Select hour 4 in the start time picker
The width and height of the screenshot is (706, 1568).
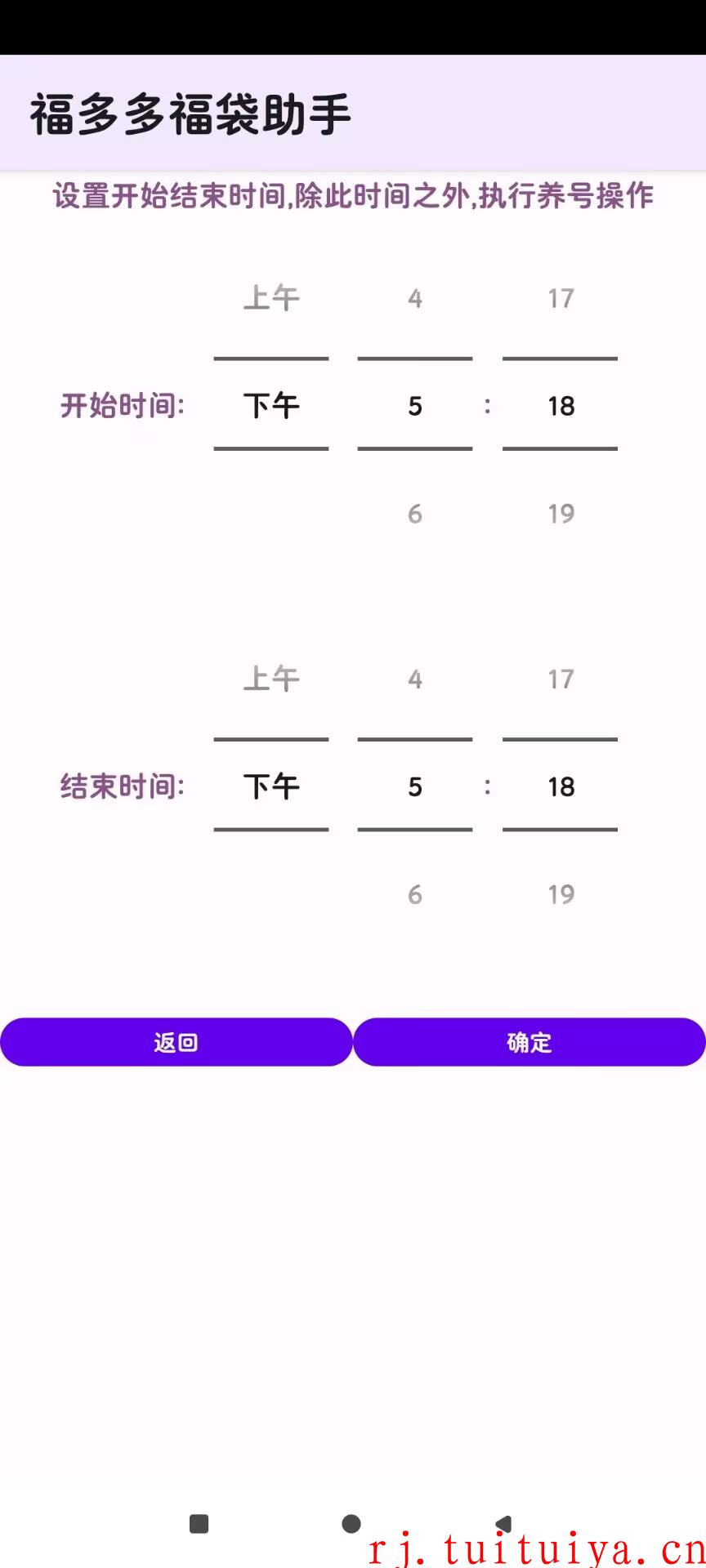click(415, 299)
